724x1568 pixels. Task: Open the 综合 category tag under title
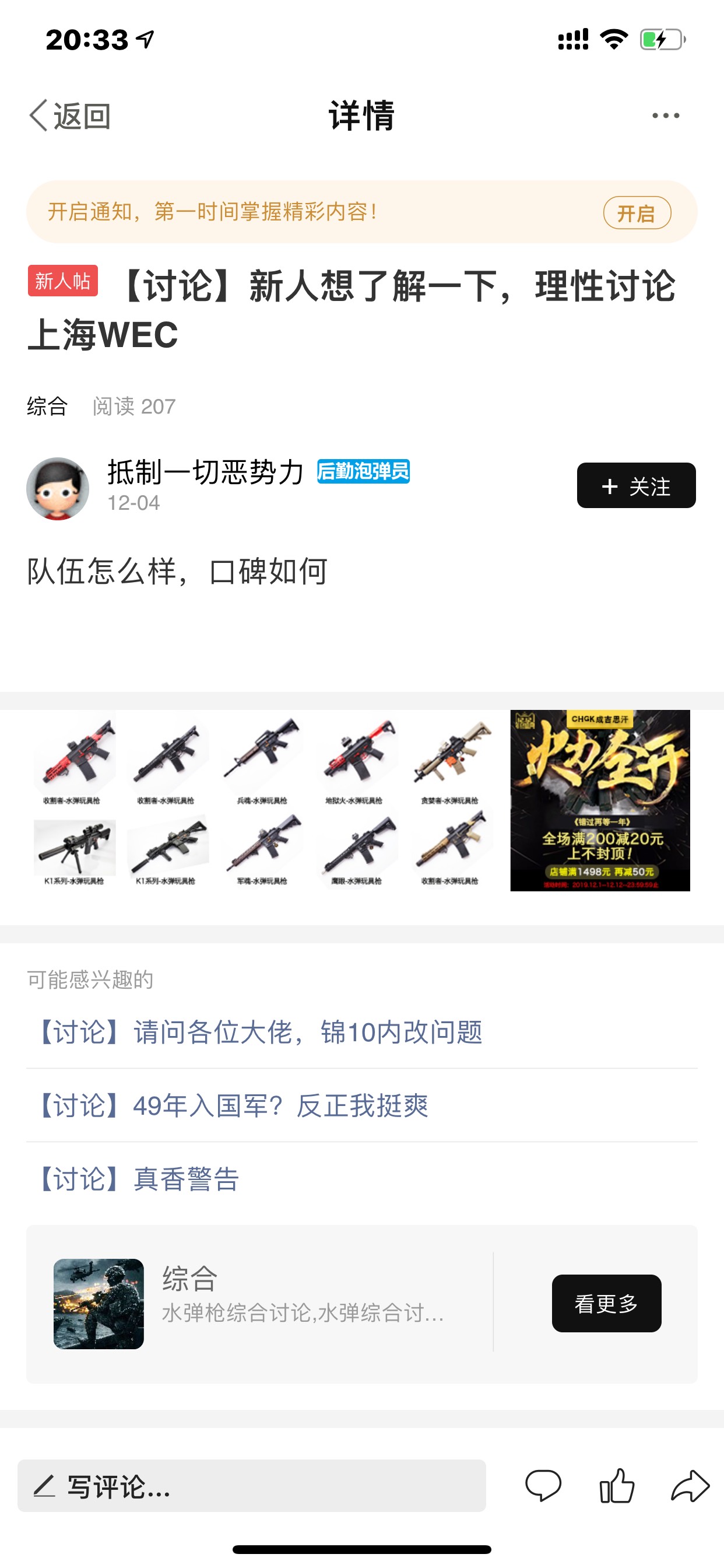coord(47,406)
